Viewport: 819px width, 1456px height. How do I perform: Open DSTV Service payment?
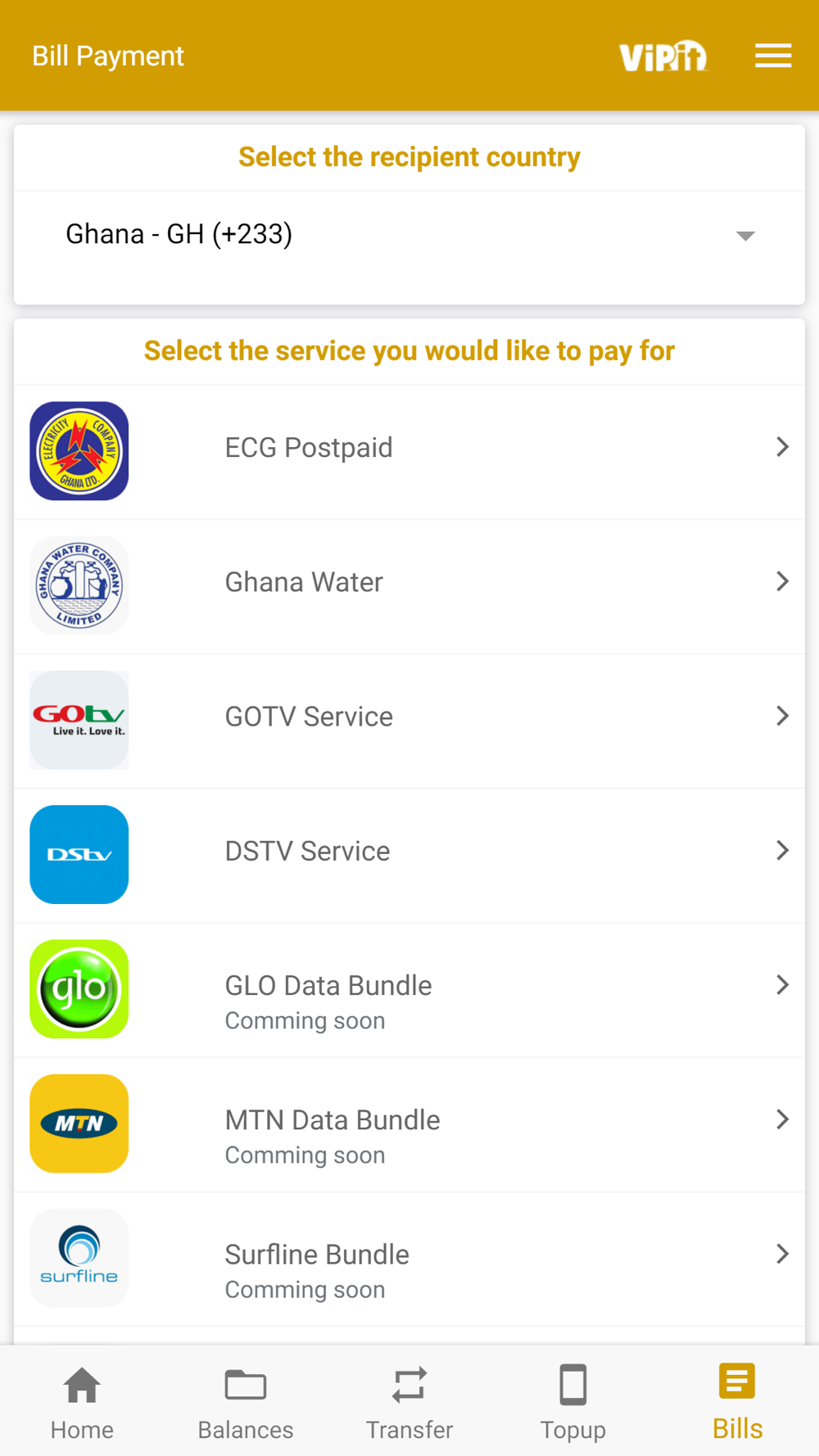(409, 854)
